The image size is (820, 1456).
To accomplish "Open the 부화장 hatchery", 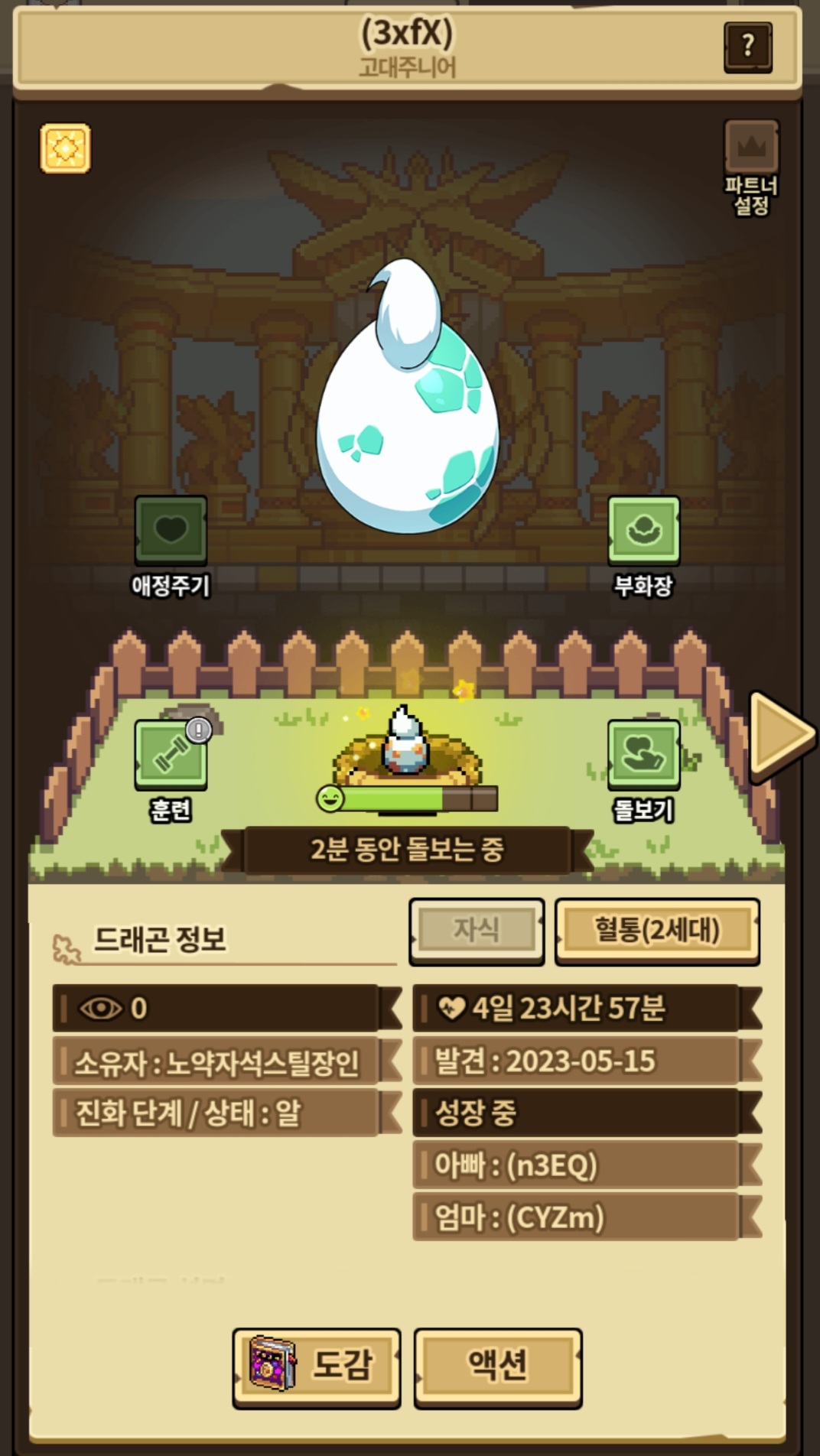I will pyautogui.click(x=643, y=531).
